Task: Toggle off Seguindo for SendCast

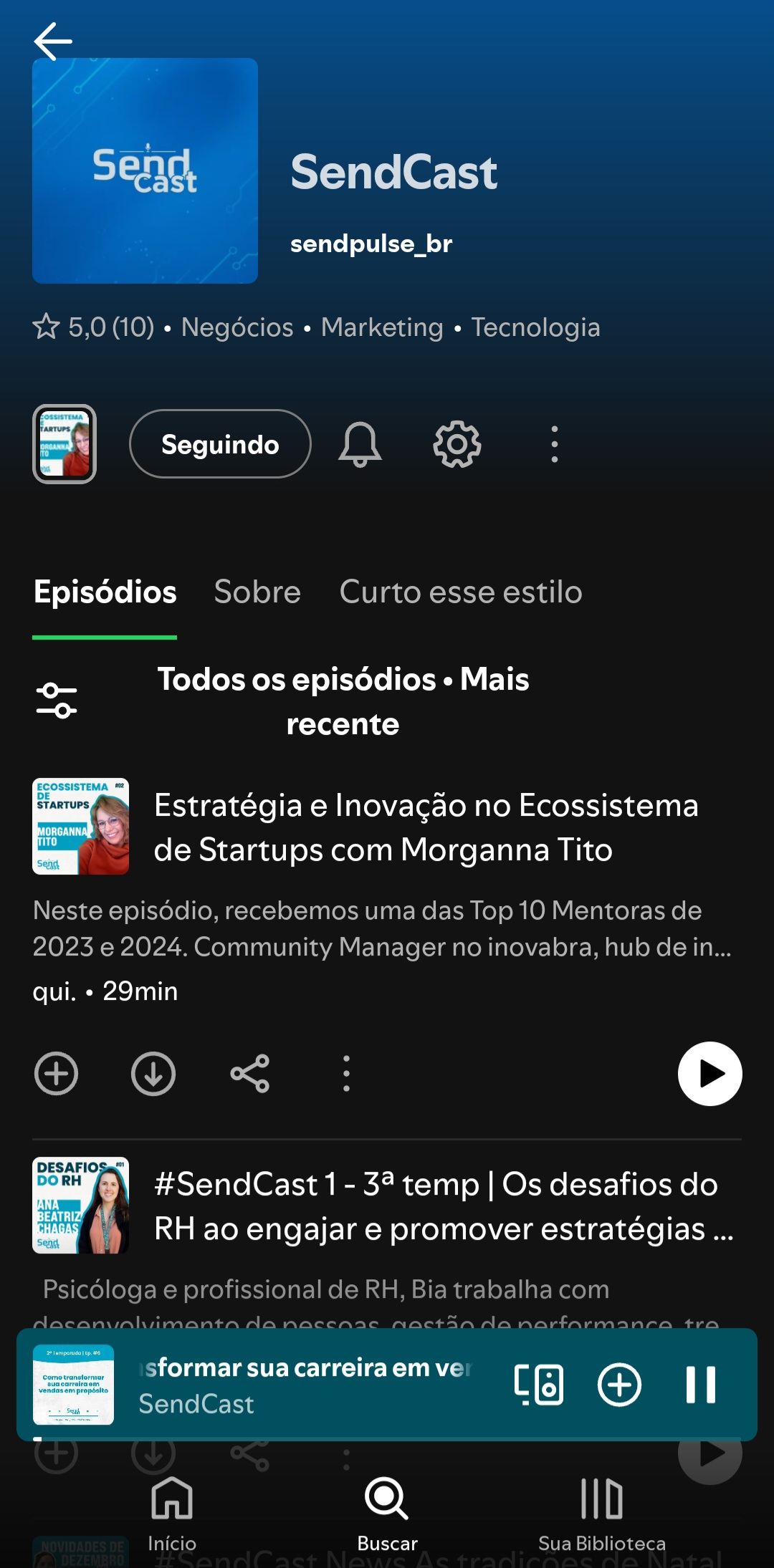Action: (x=220, y=443)
